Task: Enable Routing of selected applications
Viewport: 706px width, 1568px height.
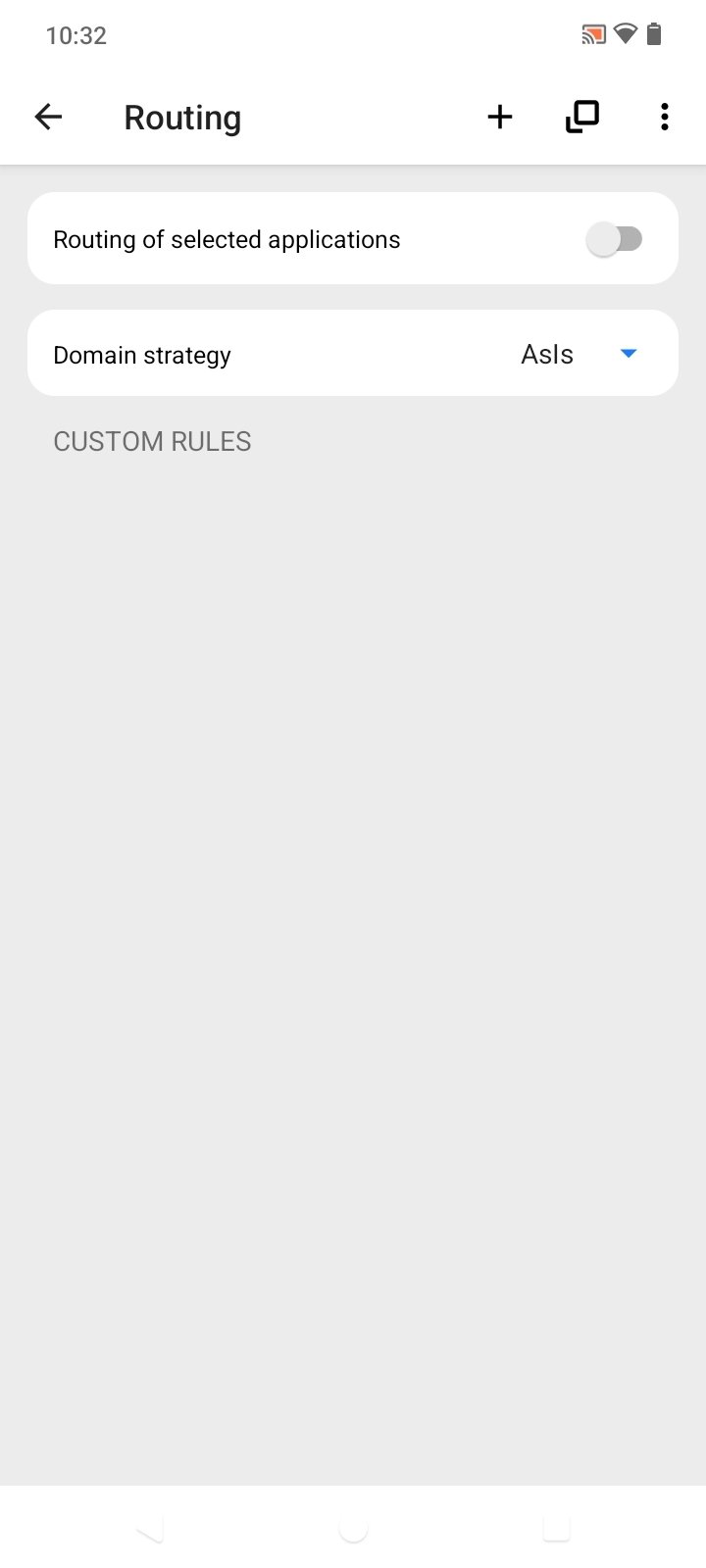Action: pos(615,239)
